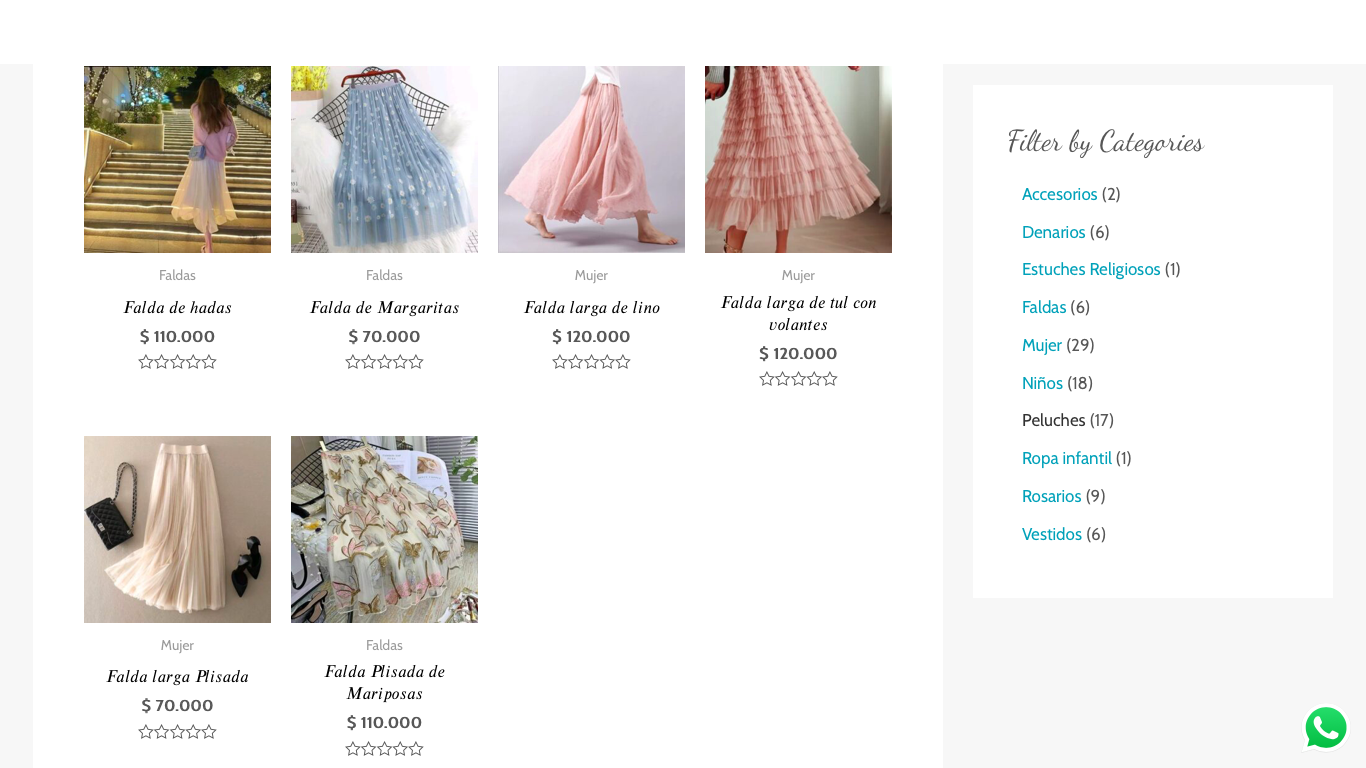
Task: Open Falda de hadas product
Action: 177,307
